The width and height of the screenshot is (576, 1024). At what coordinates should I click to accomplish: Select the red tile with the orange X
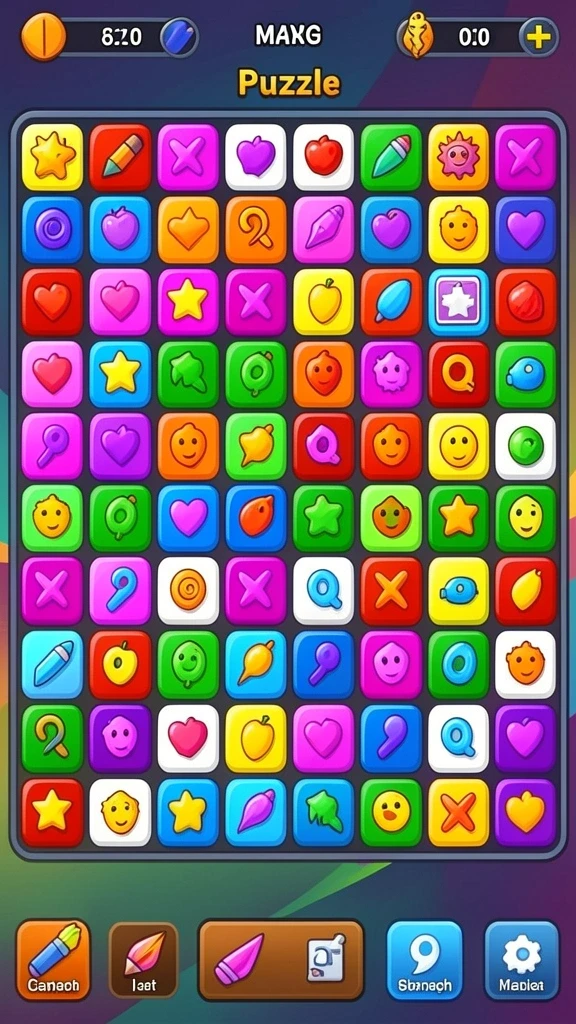coord(391,590)
